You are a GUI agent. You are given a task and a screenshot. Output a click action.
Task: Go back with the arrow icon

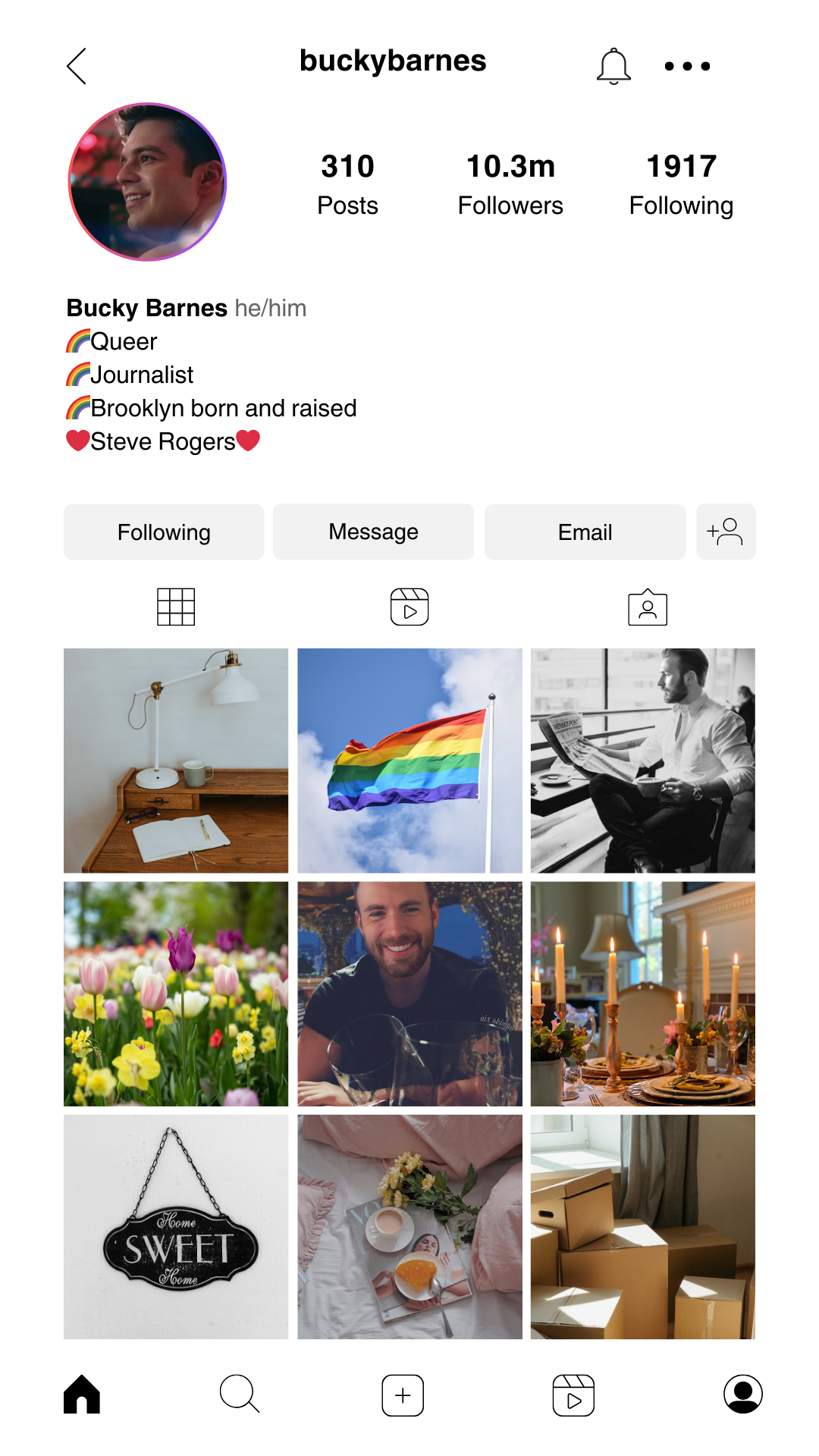click(x=77, y=66)
